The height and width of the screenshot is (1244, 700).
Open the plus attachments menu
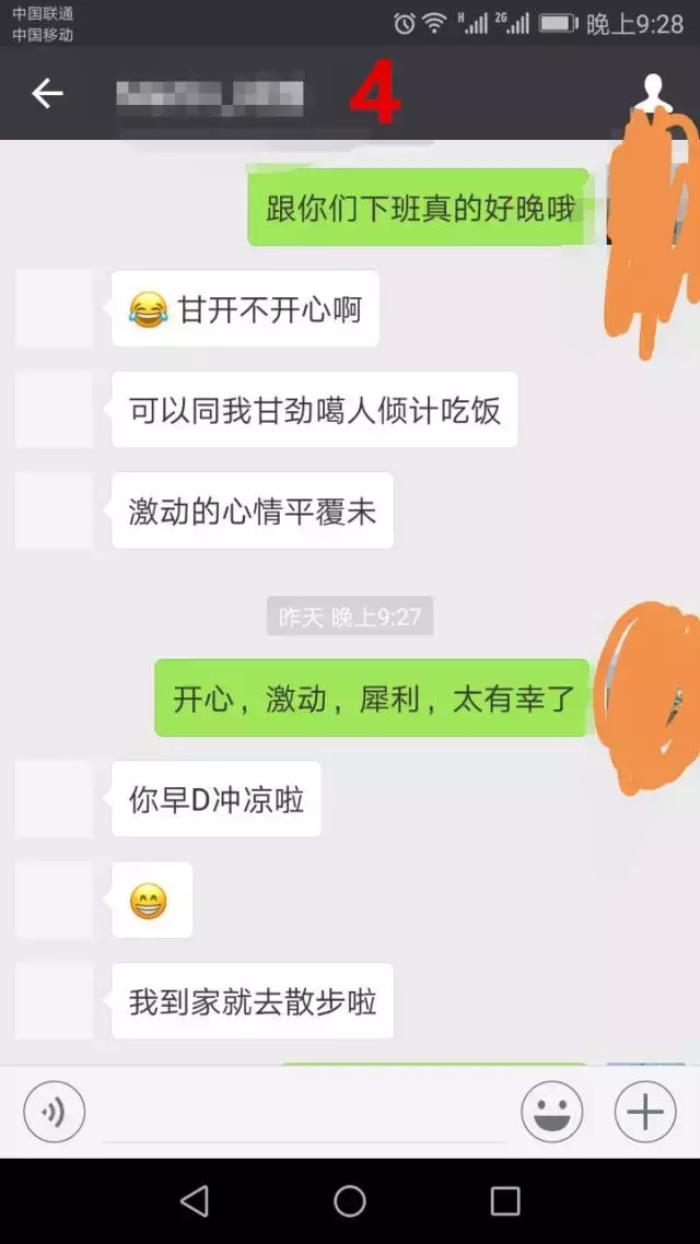pyautogui.click(x=645, y=1111)
